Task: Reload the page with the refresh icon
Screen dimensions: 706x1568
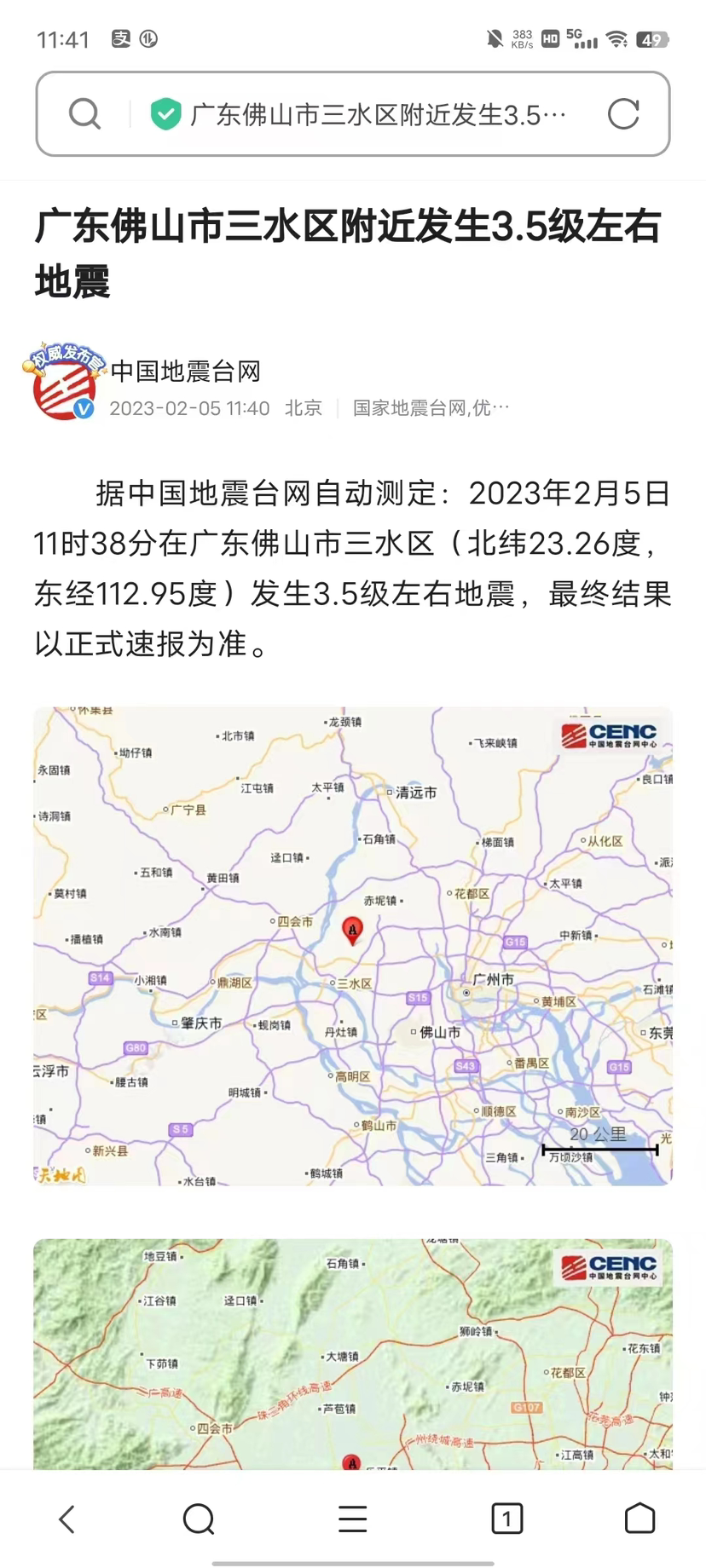Action: [x=623, y=114]
